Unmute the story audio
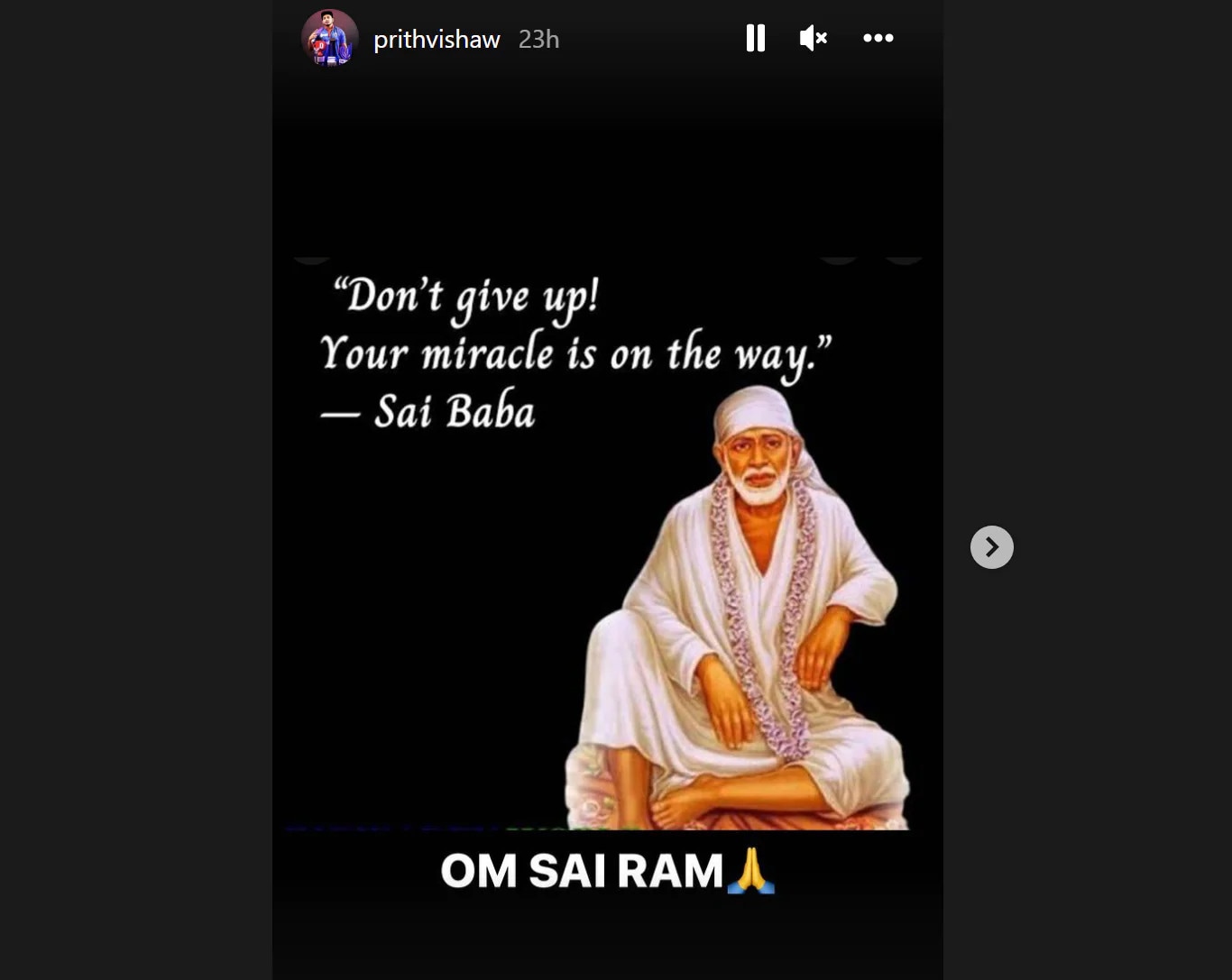Viewport: 1232px width, 980px height. (813, 38)
